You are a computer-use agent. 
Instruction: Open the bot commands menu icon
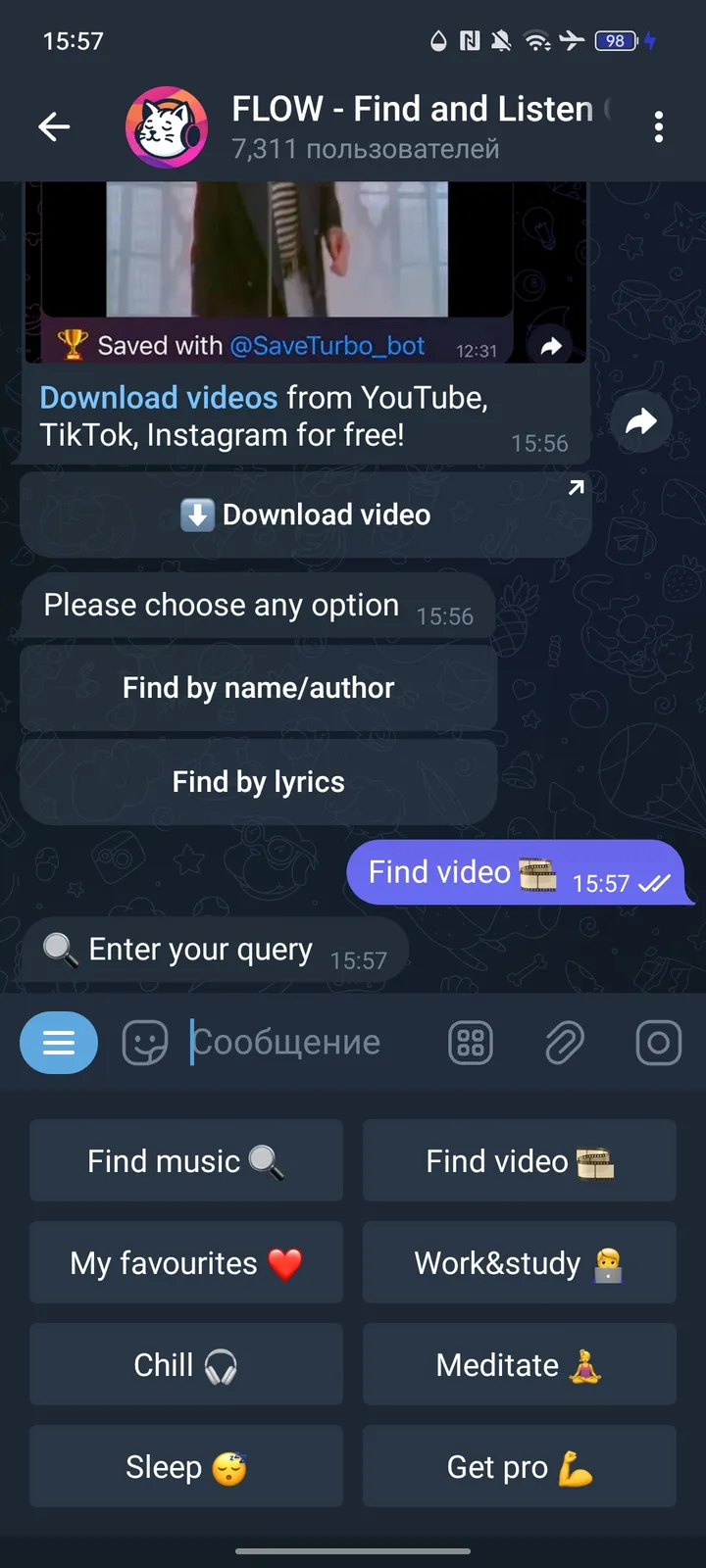coord(59,1042)
